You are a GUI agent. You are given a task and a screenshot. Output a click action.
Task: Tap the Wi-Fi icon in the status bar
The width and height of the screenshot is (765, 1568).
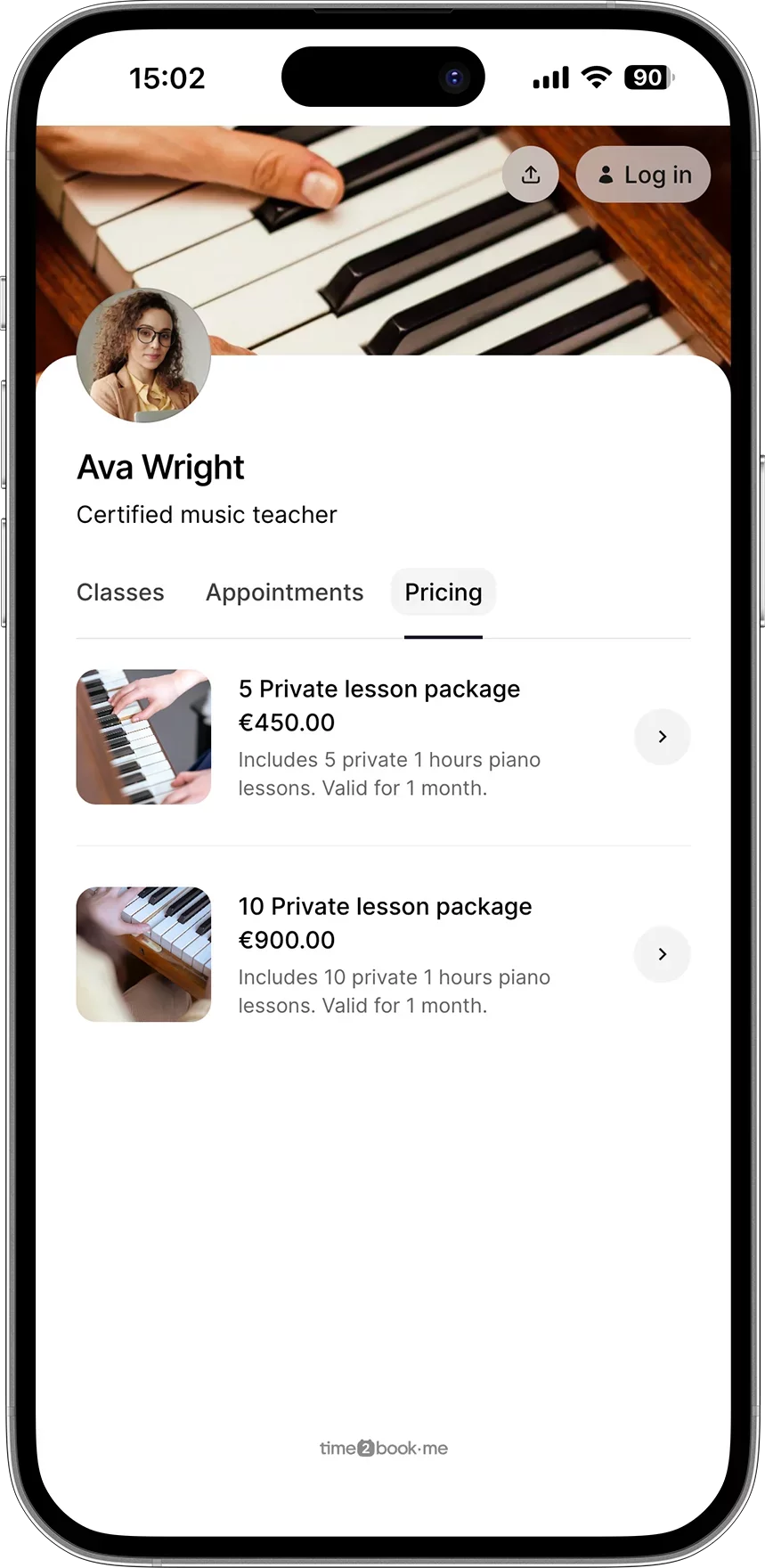coord(595,78)
